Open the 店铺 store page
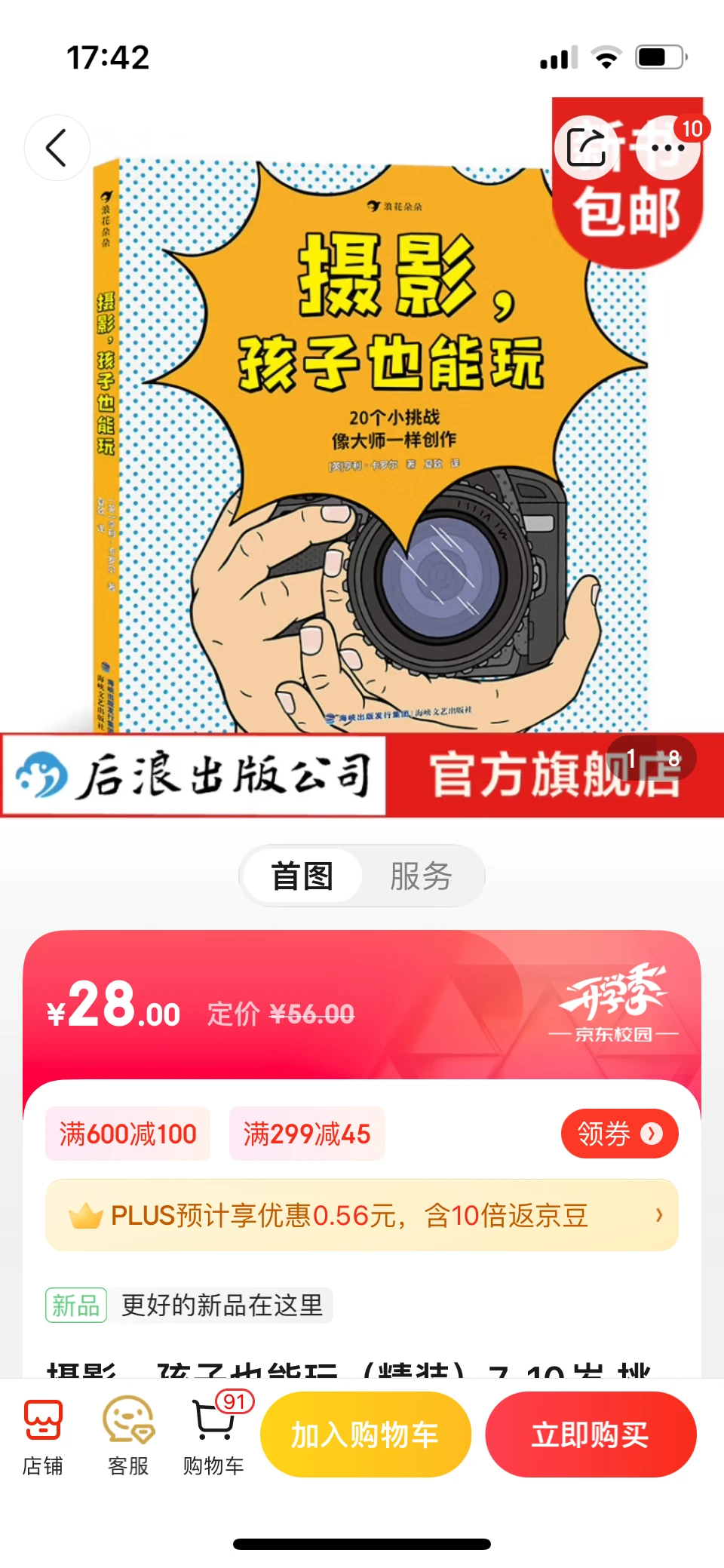724x1568 pixels. 42,1437
